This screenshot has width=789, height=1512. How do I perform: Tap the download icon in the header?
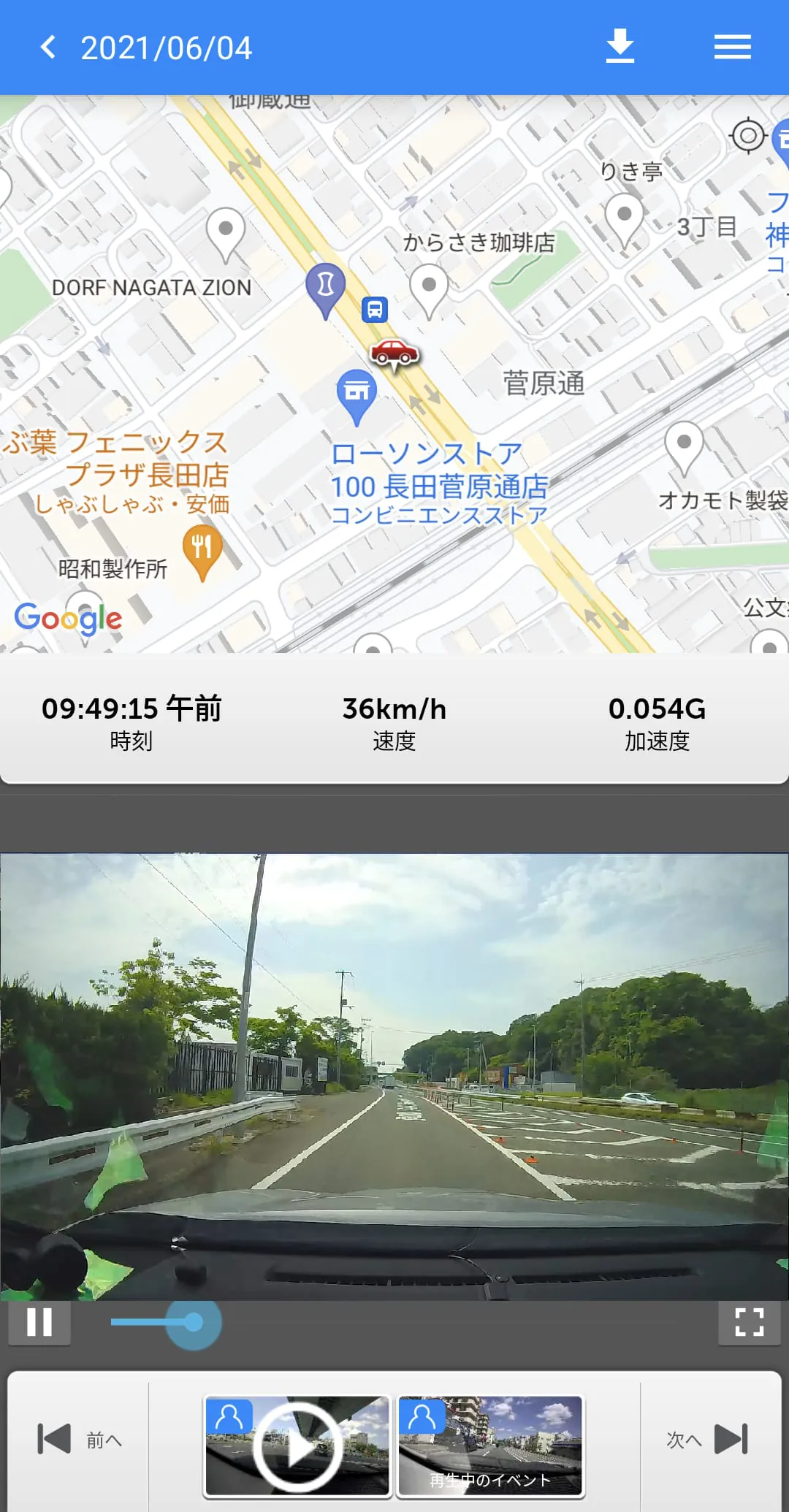[x=620, y=46]
